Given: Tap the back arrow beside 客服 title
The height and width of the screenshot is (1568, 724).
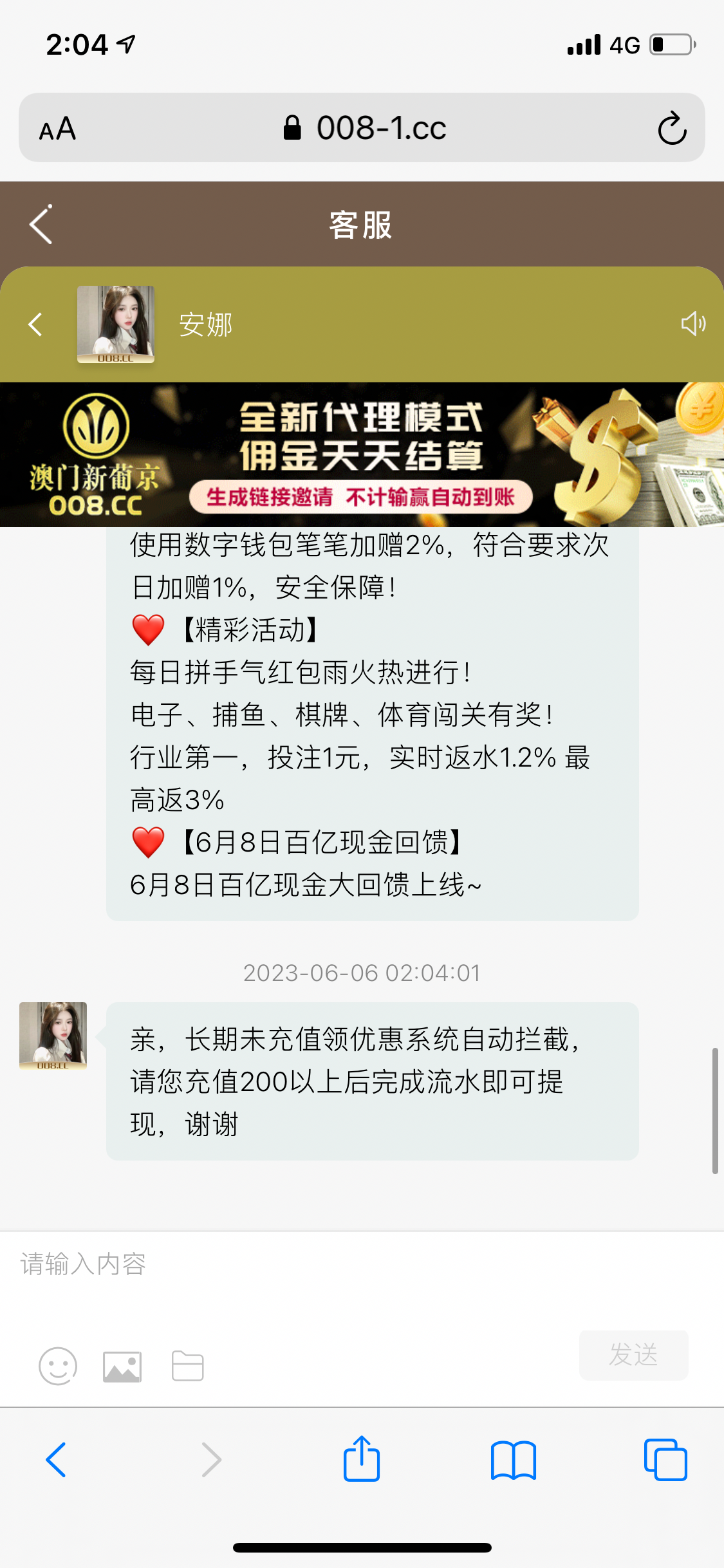Looking at the screenshot, I should click(41, 225).
